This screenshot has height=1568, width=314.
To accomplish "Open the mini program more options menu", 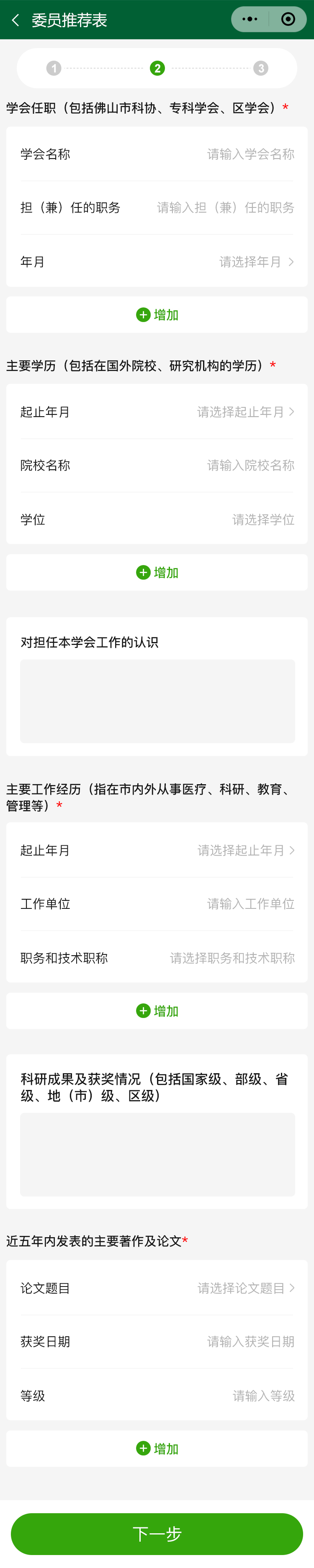I will [x=250, y=20].
